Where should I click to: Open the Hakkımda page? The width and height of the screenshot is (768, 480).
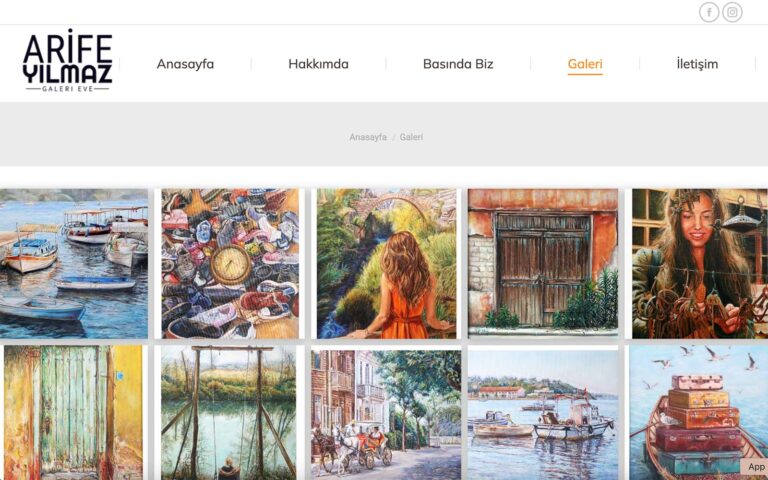point(318,64)
